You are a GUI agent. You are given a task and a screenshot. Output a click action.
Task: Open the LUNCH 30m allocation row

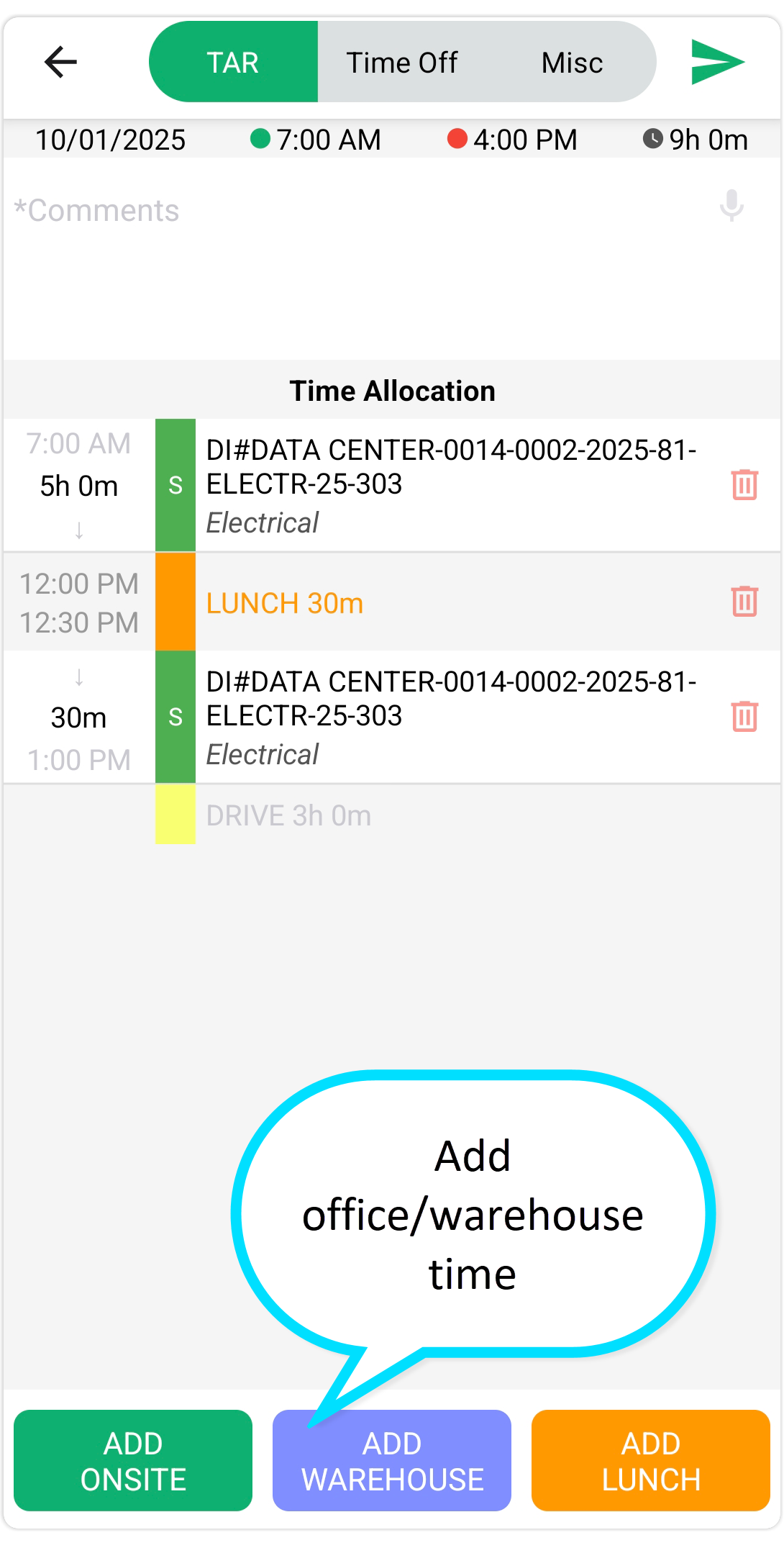tap(432, 602)
